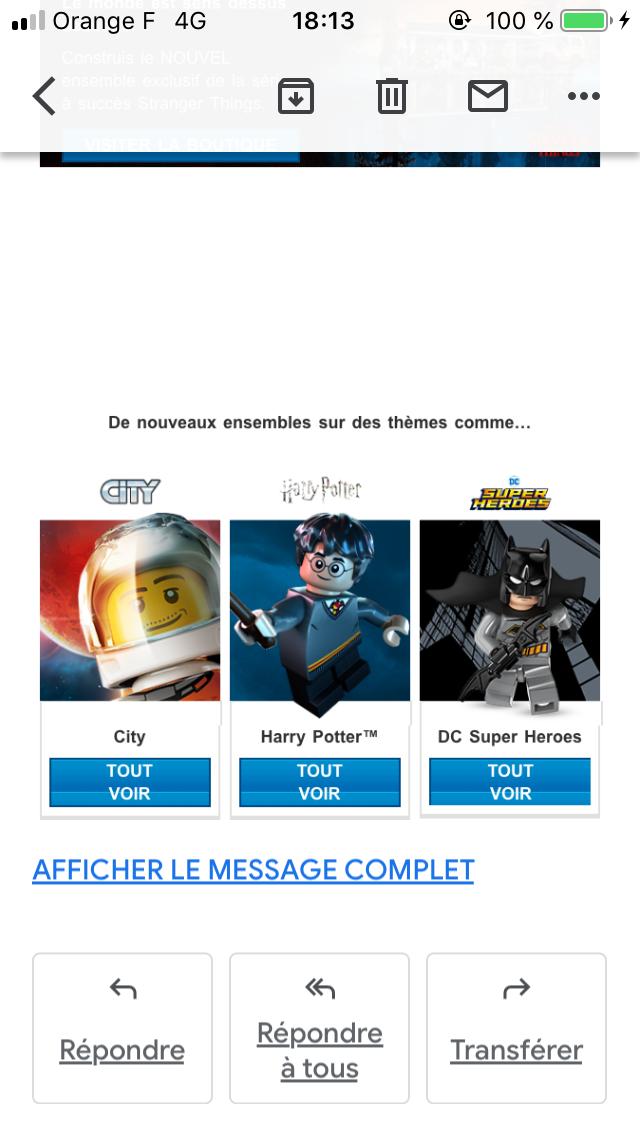This screenshot has width=640, height=1136.
Task: Open the DC Super Heroes Batman tile
Action: (510, 610)
